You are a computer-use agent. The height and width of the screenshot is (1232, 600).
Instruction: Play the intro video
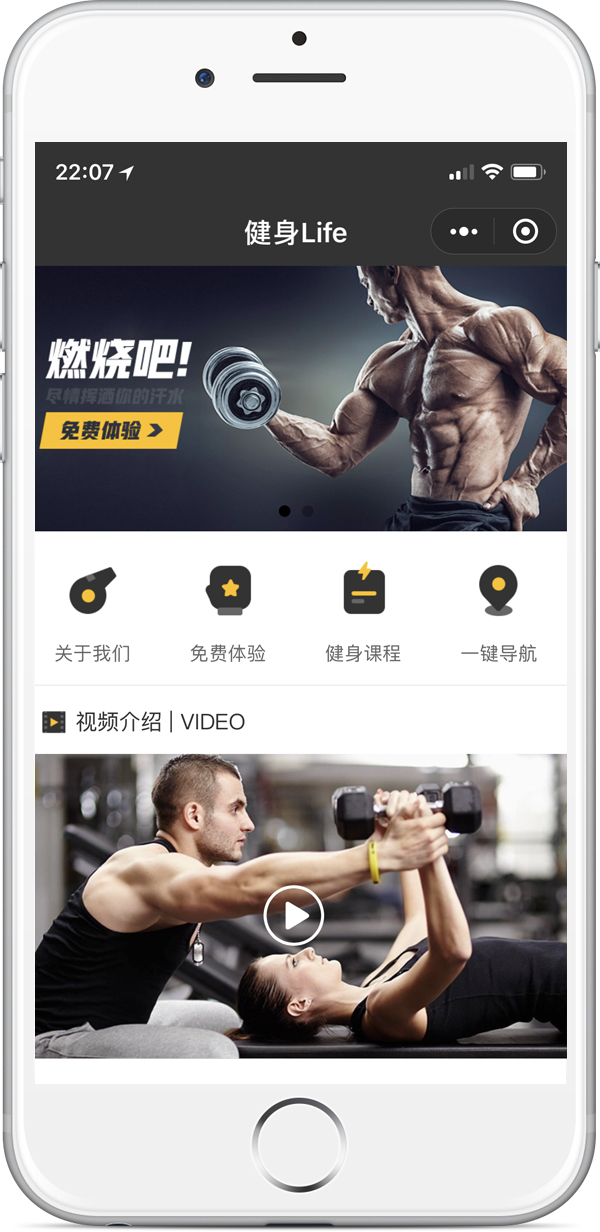pos(293,916)
